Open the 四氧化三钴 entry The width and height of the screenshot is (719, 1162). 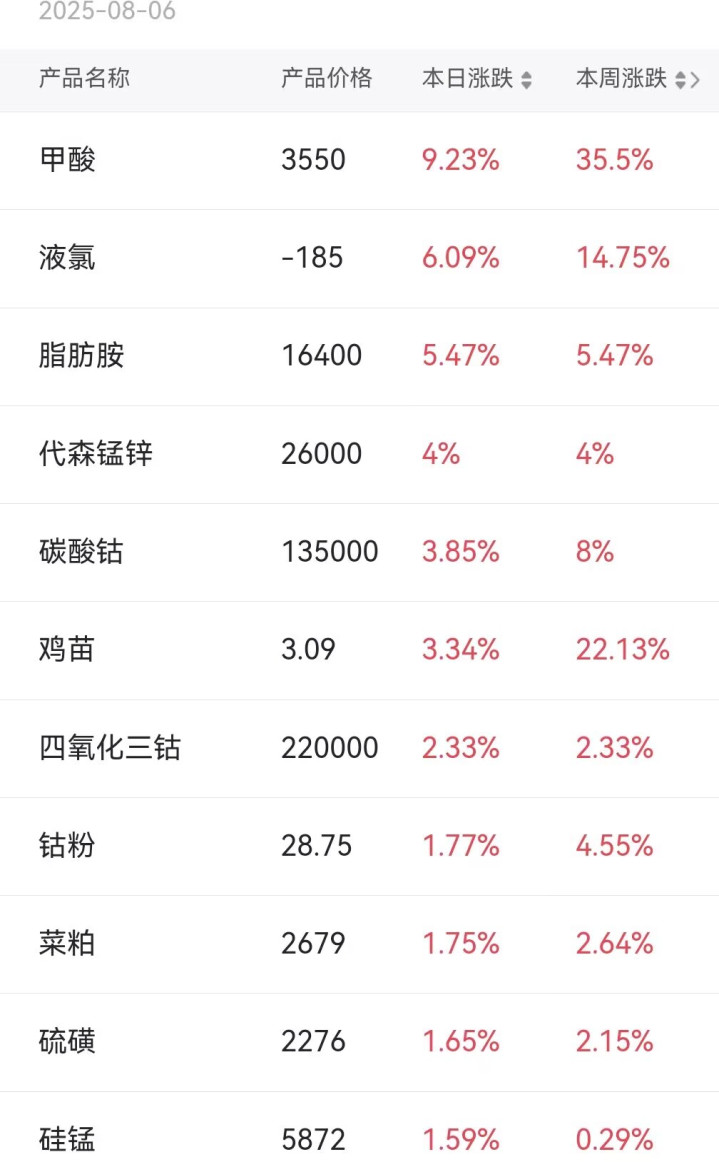click(360, 748)
